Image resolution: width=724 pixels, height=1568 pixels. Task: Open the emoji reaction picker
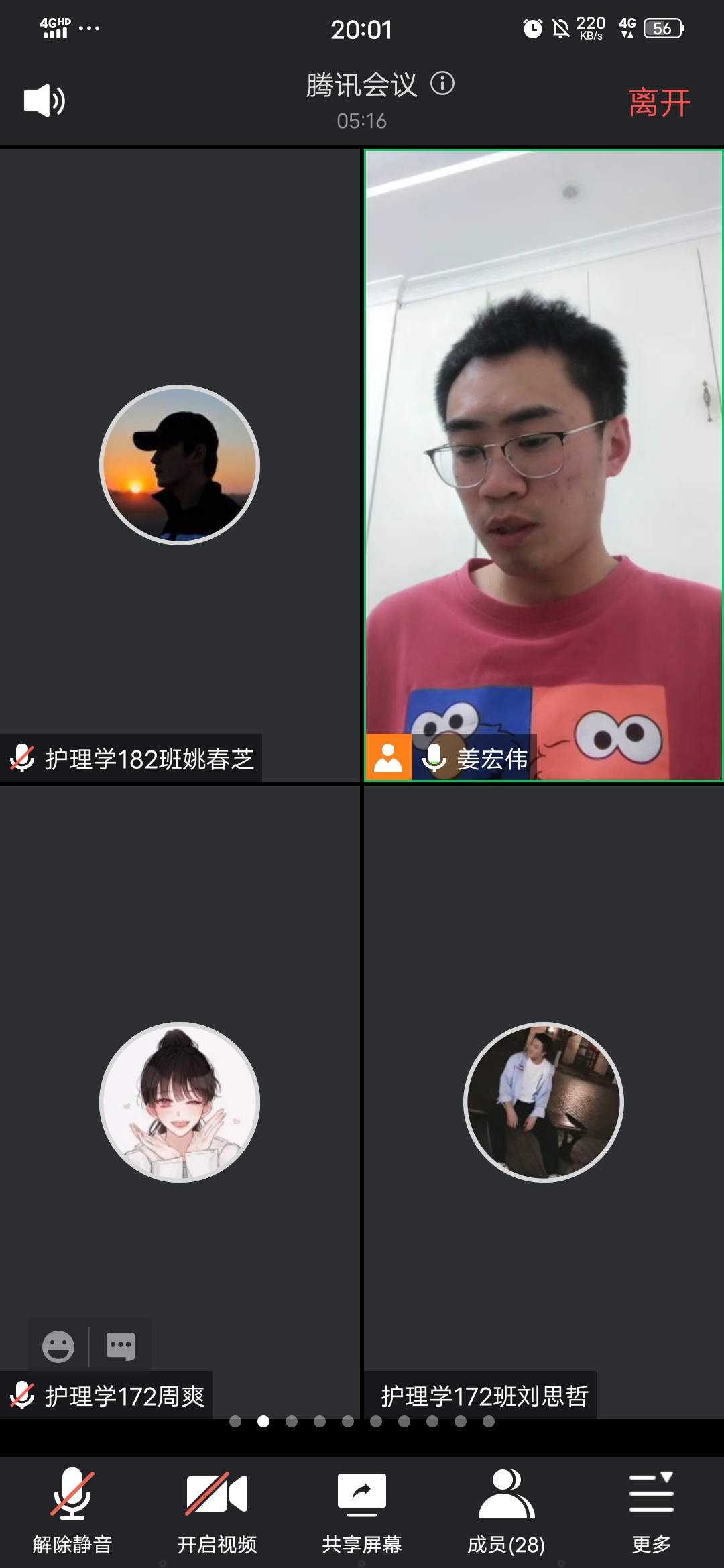(58, 1346)
